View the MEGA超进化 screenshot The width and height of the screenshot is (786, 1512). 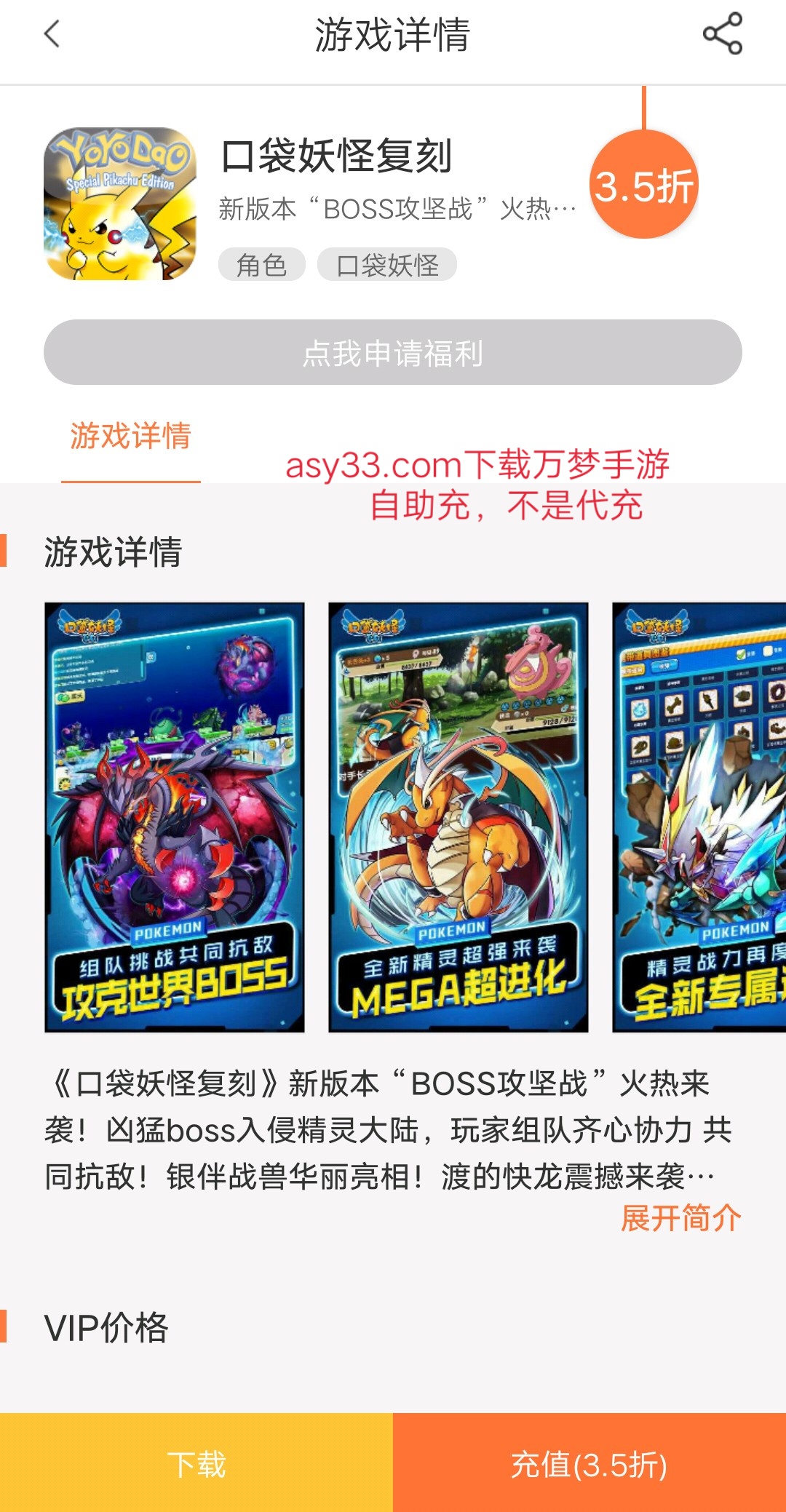(458, 817)
